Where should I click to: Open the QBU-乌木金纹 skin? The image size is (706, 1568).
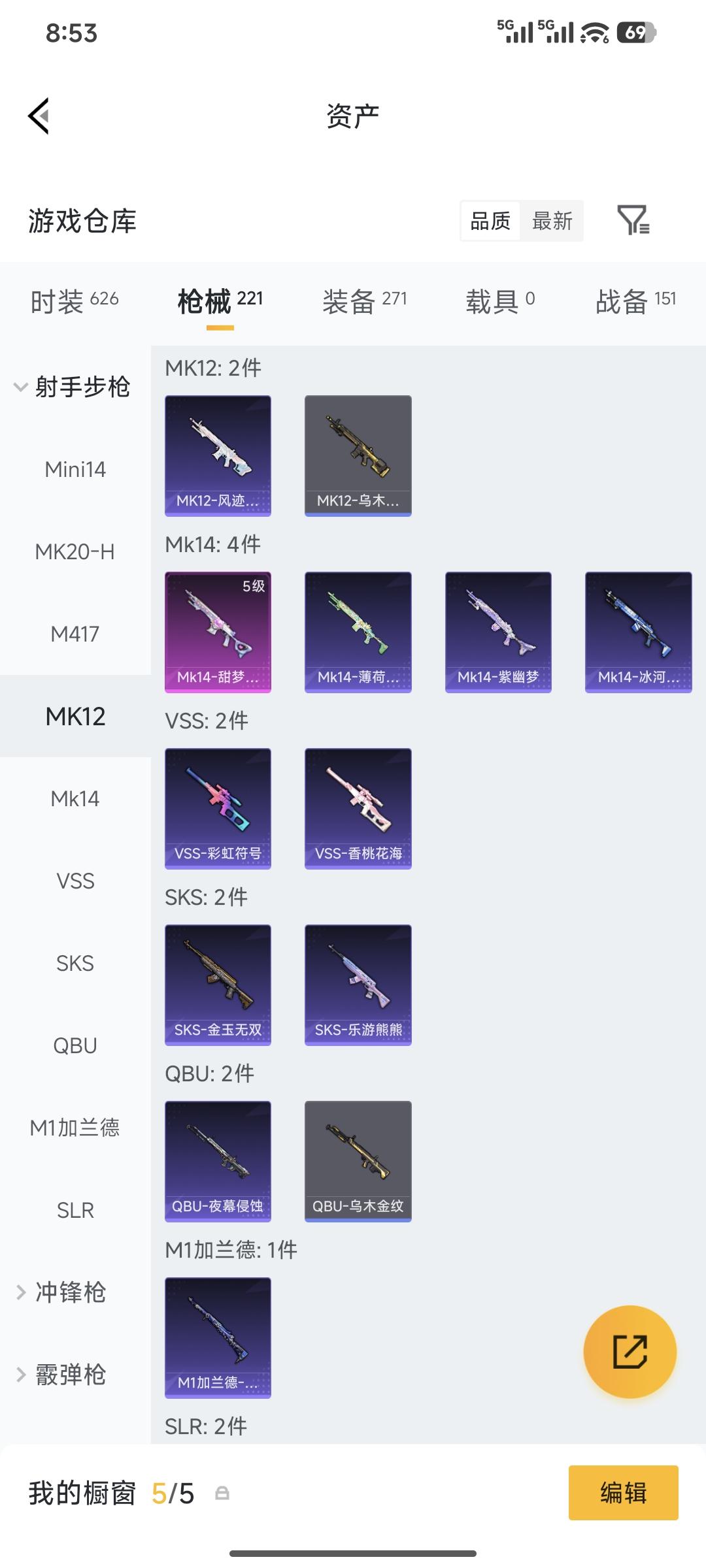[x=358, y=1161]
